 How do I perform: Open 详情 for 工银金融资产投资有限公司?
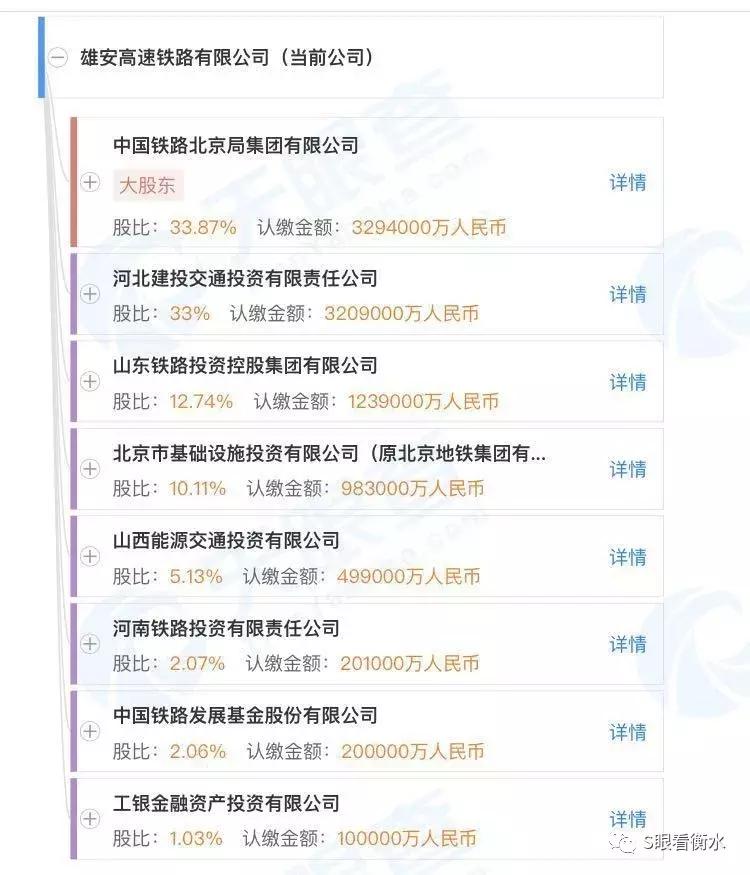point(628,818)
